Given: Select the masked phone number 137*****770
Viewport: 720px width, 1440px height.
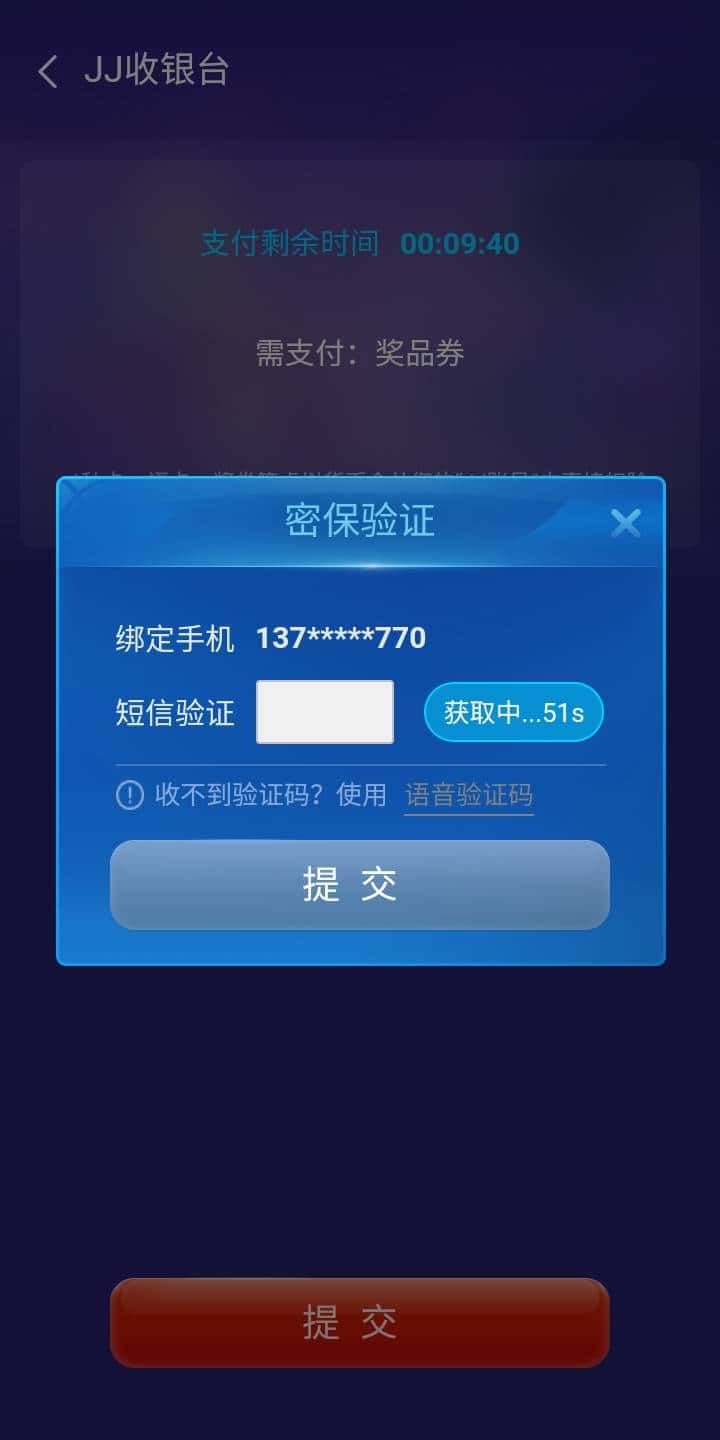Looking at the screenshot, I should click(340, 637).
